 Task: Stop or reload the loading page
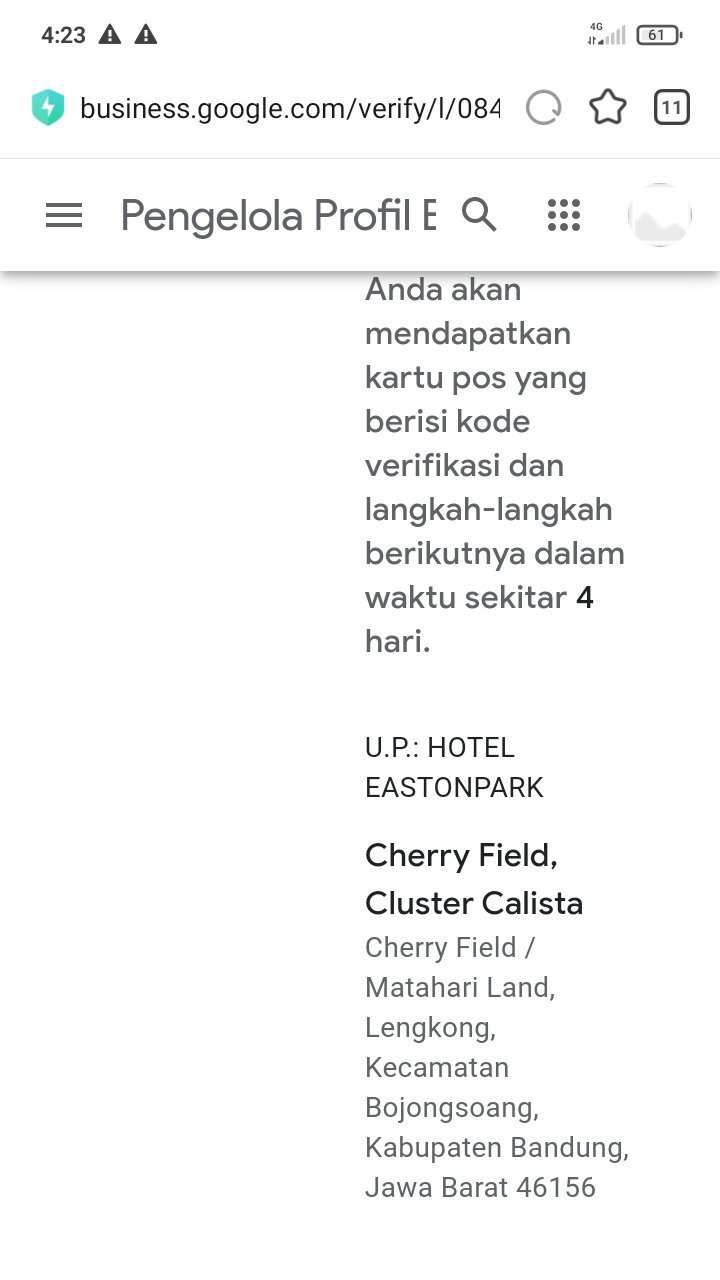(x=544, y=108)
